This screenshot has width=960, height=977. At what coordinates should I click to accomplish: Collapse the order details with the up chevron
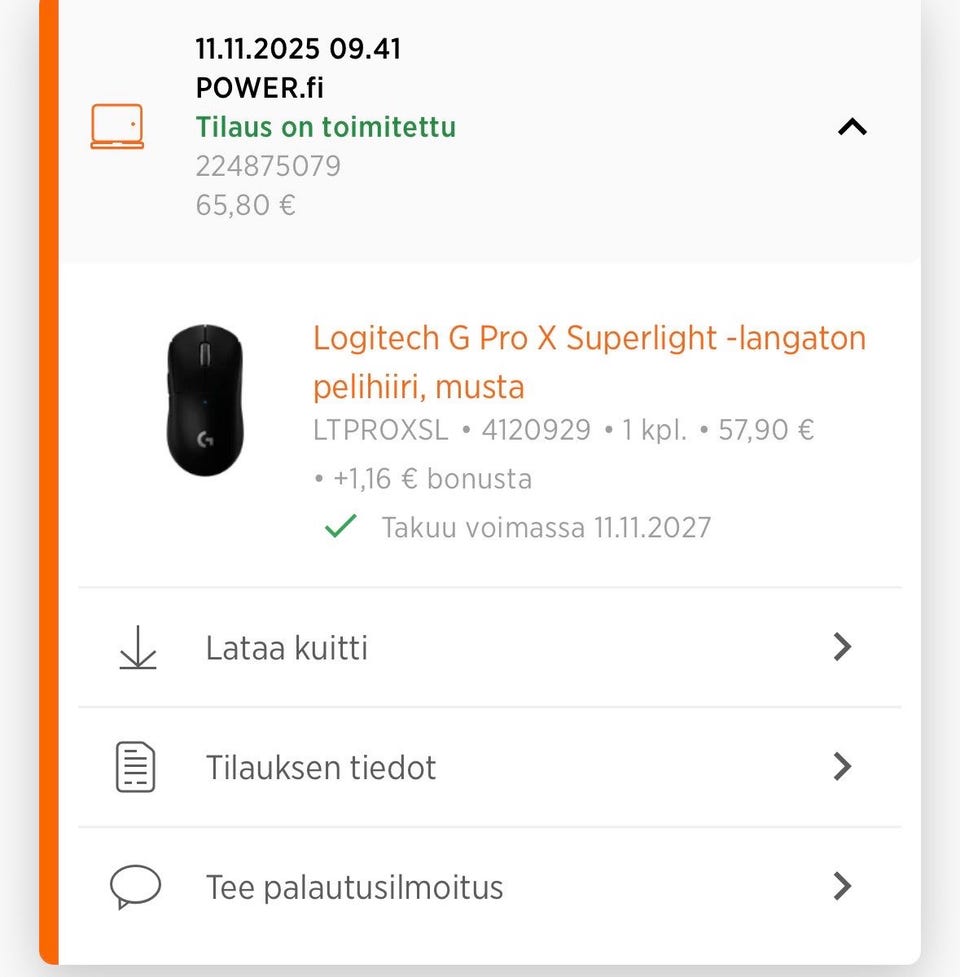(x=851, y=127)
